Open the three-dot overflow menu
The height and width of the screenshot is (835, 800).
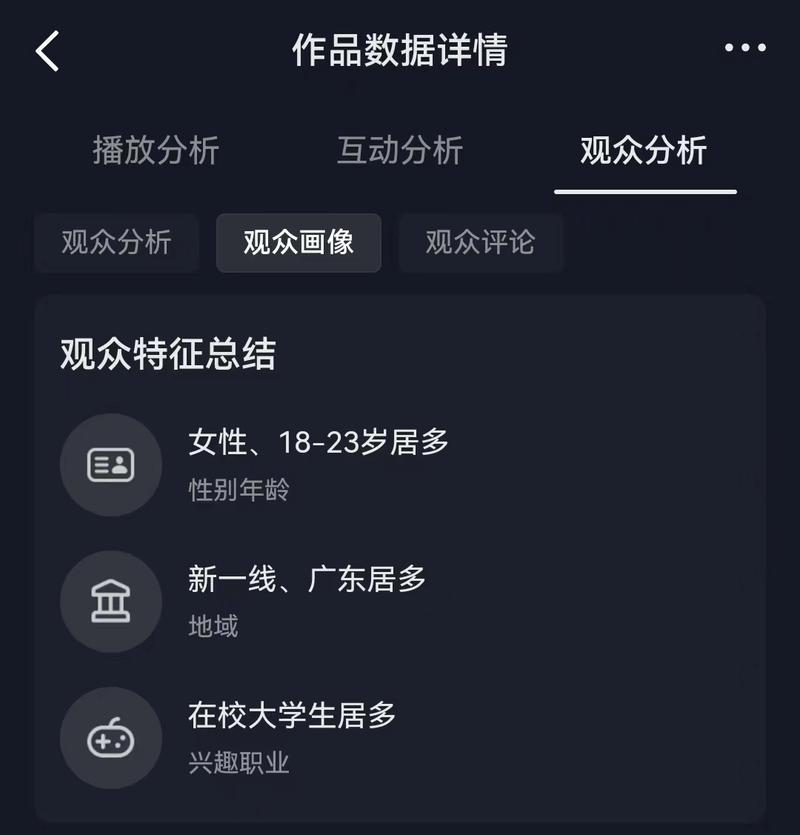coord(744,49)
